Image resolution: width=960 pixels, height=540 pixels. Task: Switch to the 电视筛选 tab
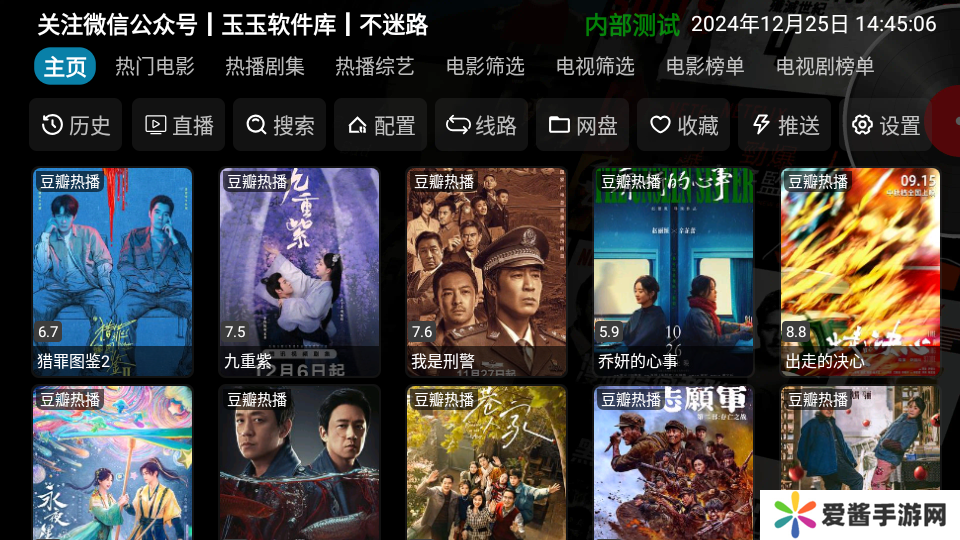[595, 67]
